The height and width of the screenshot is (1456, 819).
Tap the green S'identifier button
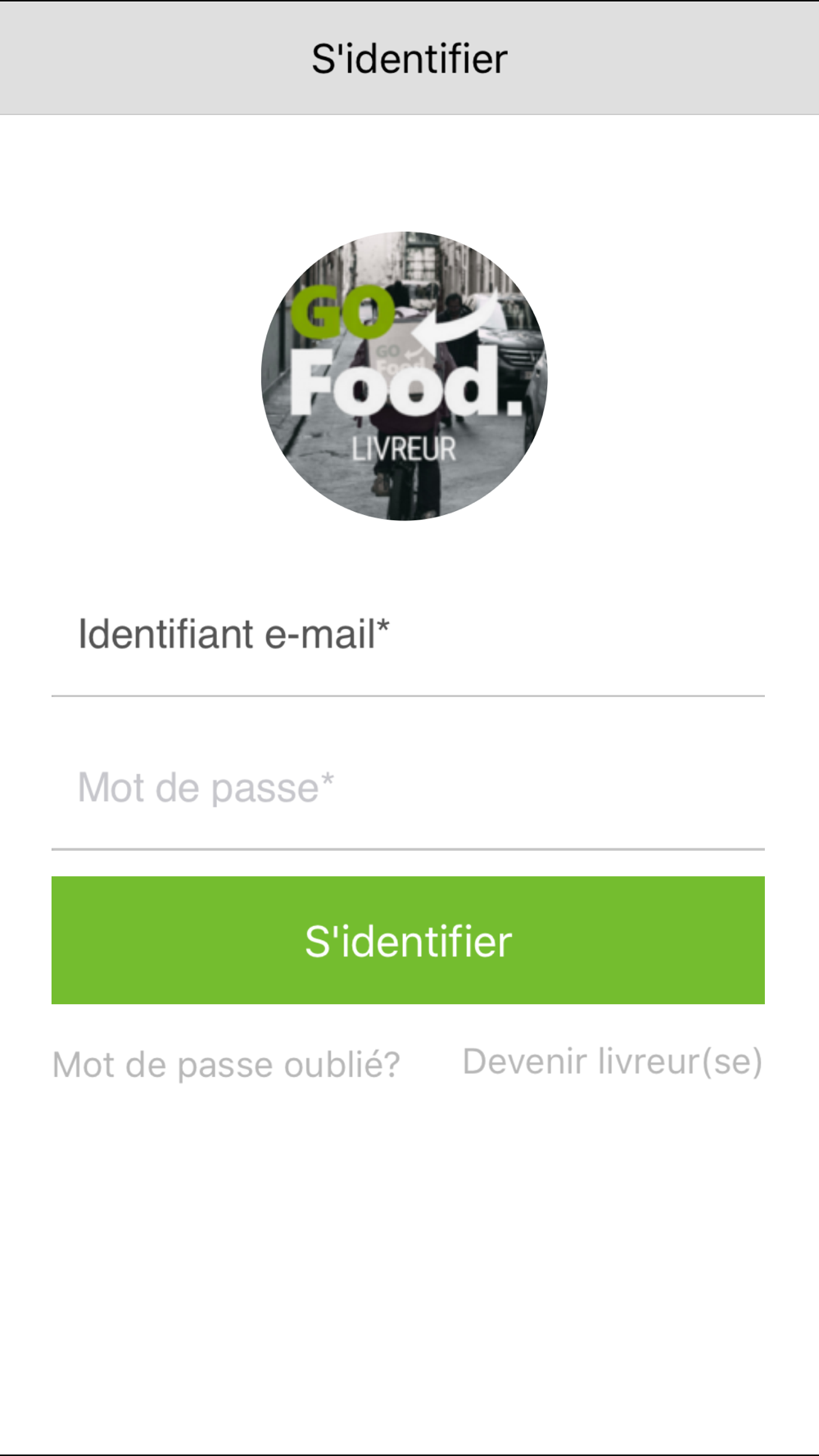coord(408,940)
